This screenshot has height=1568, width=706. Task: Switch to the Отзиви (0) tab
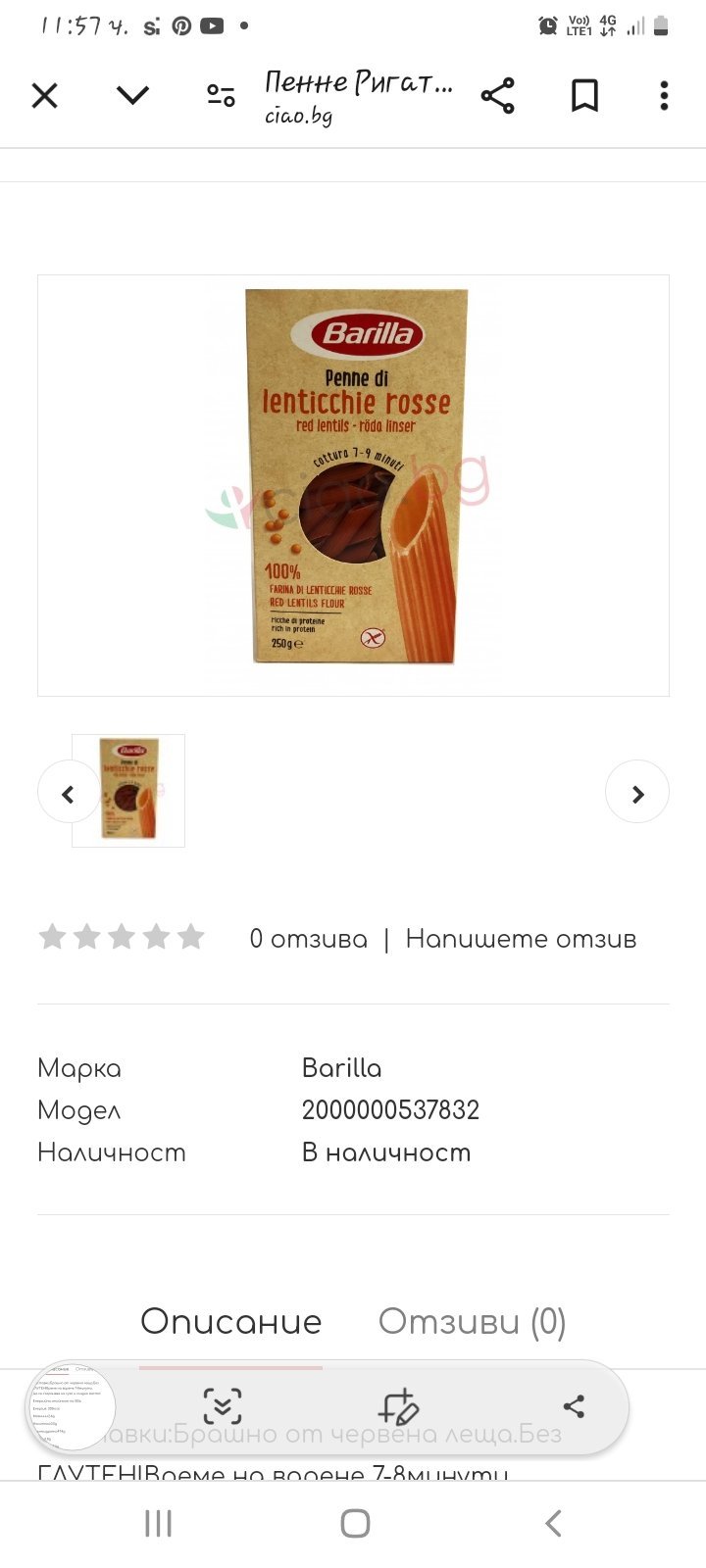(472, 1322)
